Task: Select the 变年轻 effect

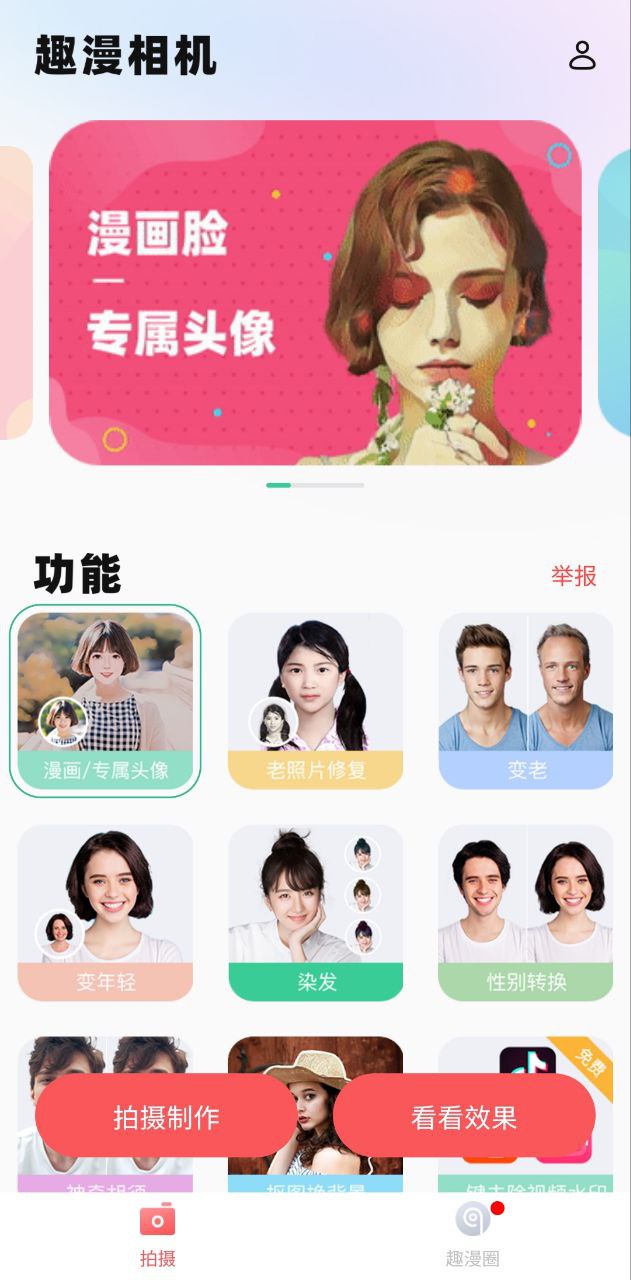Action: pyautogui.click(x=105, y=912)
